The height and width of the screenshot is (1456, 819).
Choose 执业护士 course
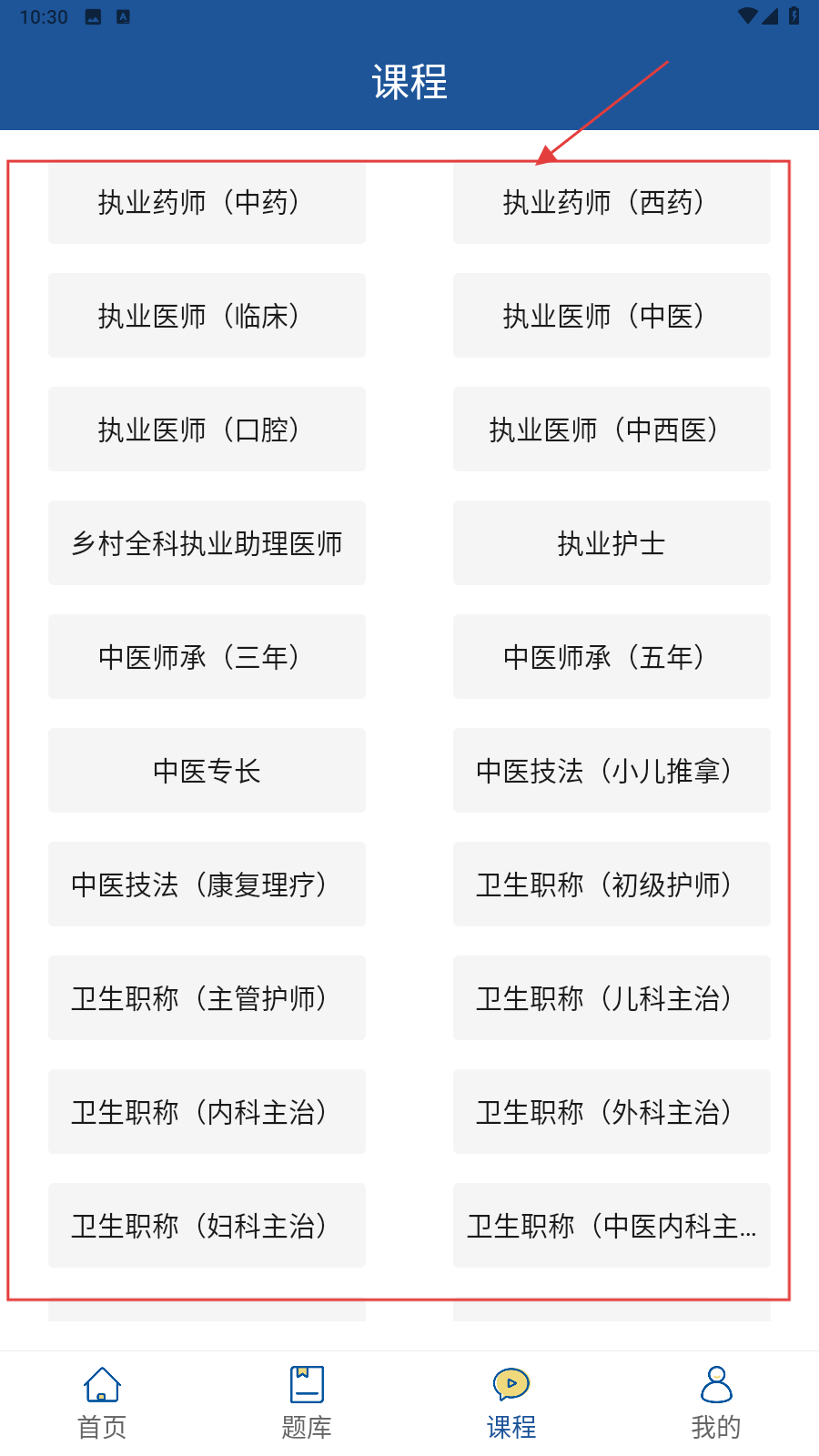[612, 543]
